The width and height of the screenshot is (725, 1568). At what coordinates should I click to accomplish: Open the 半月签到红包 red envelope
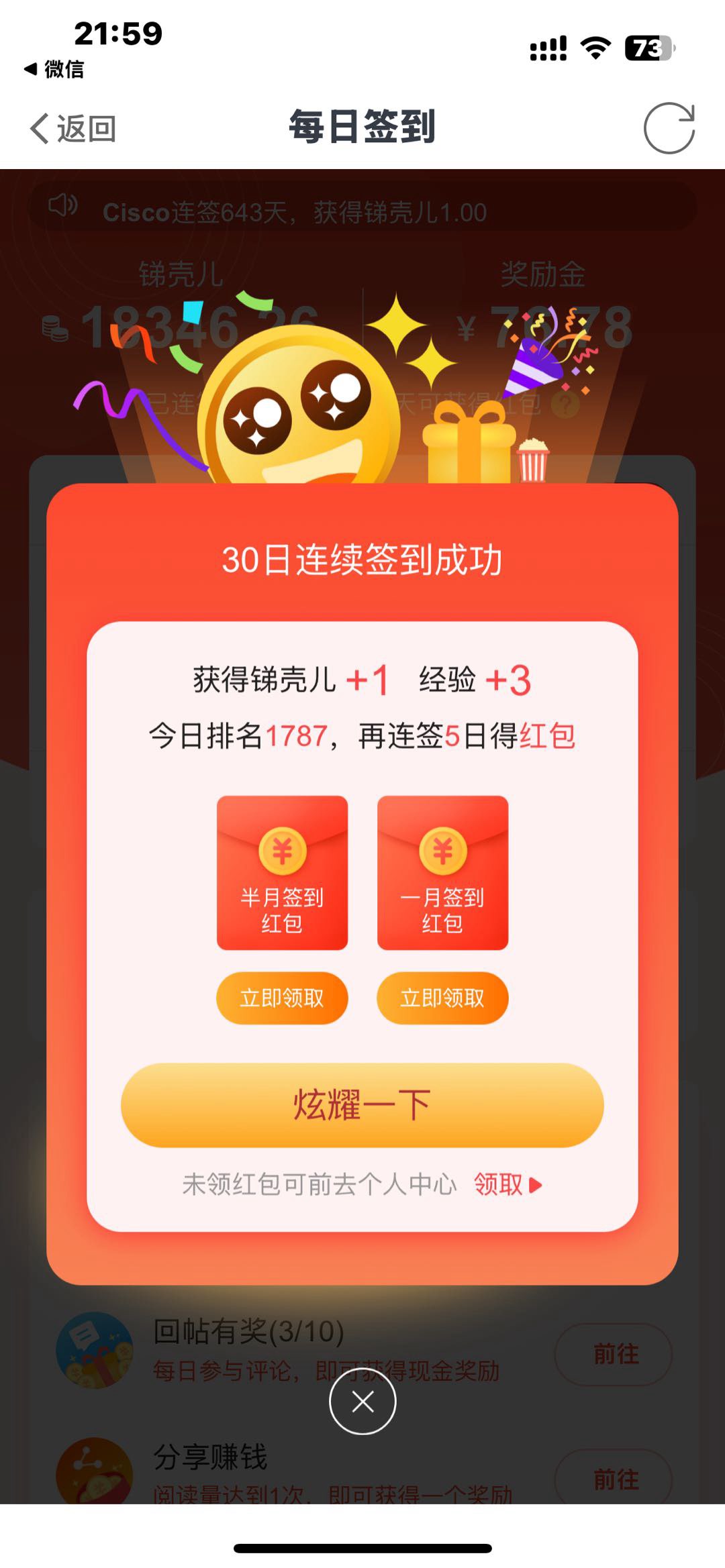[x=282, y=872]
